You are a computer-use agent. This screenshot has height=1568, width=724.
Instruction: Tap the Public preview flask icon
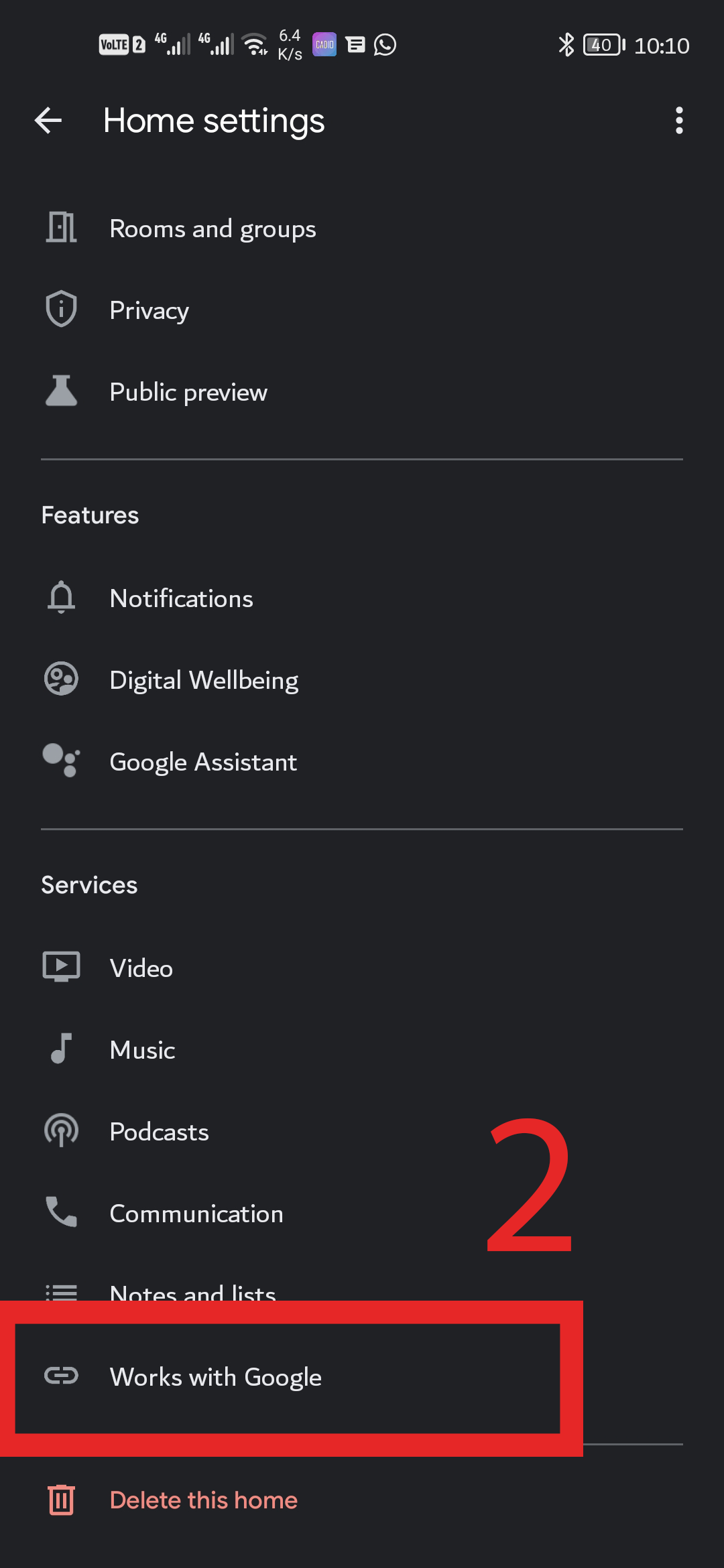coord(61,391)
